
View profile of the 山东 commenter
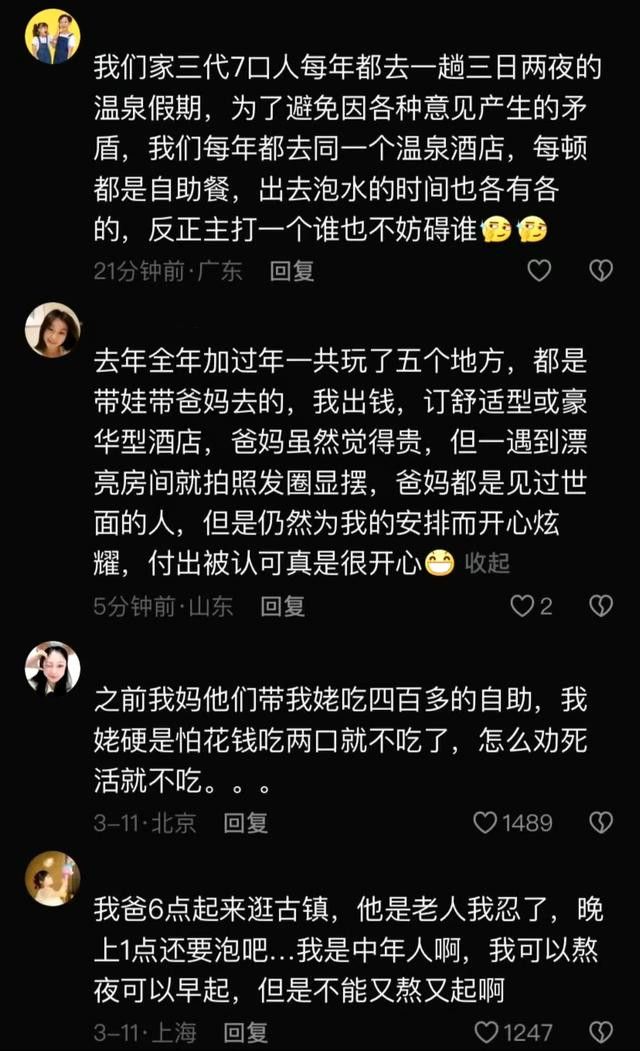pos(52,330)
